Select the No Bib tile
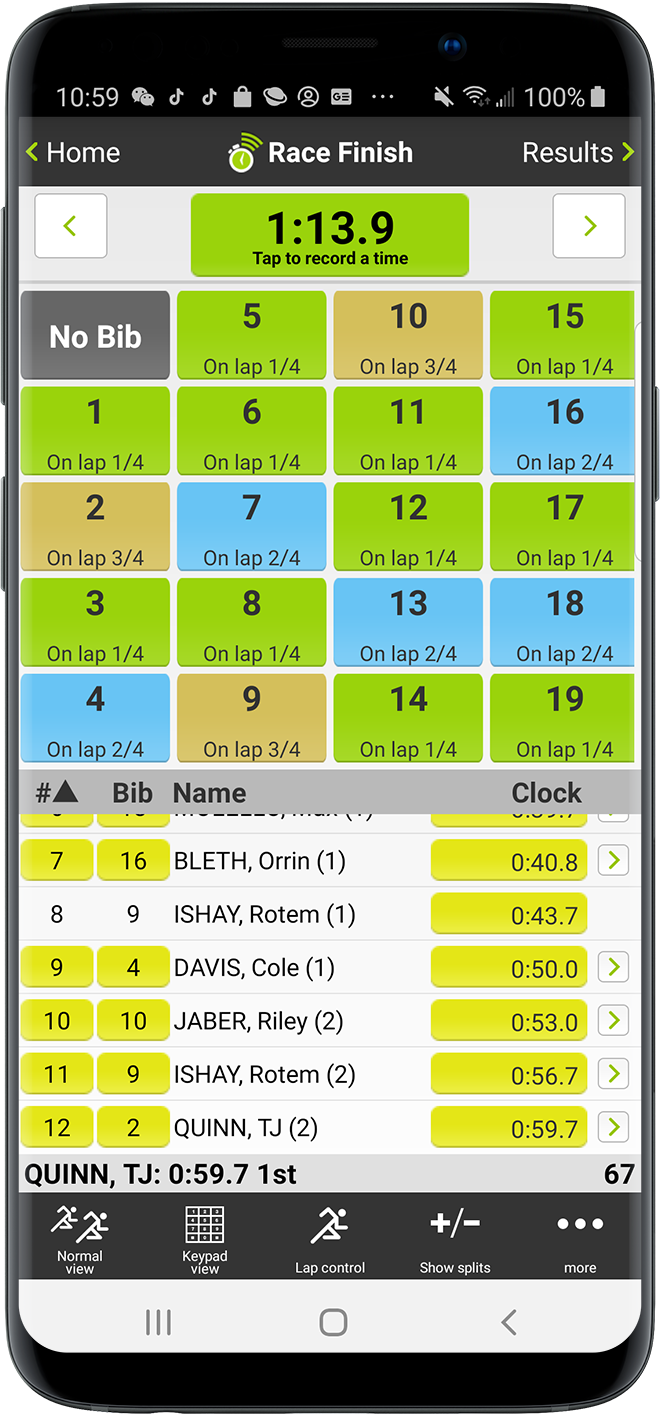This screenshot has width=660, height=1414. point(95,336)
